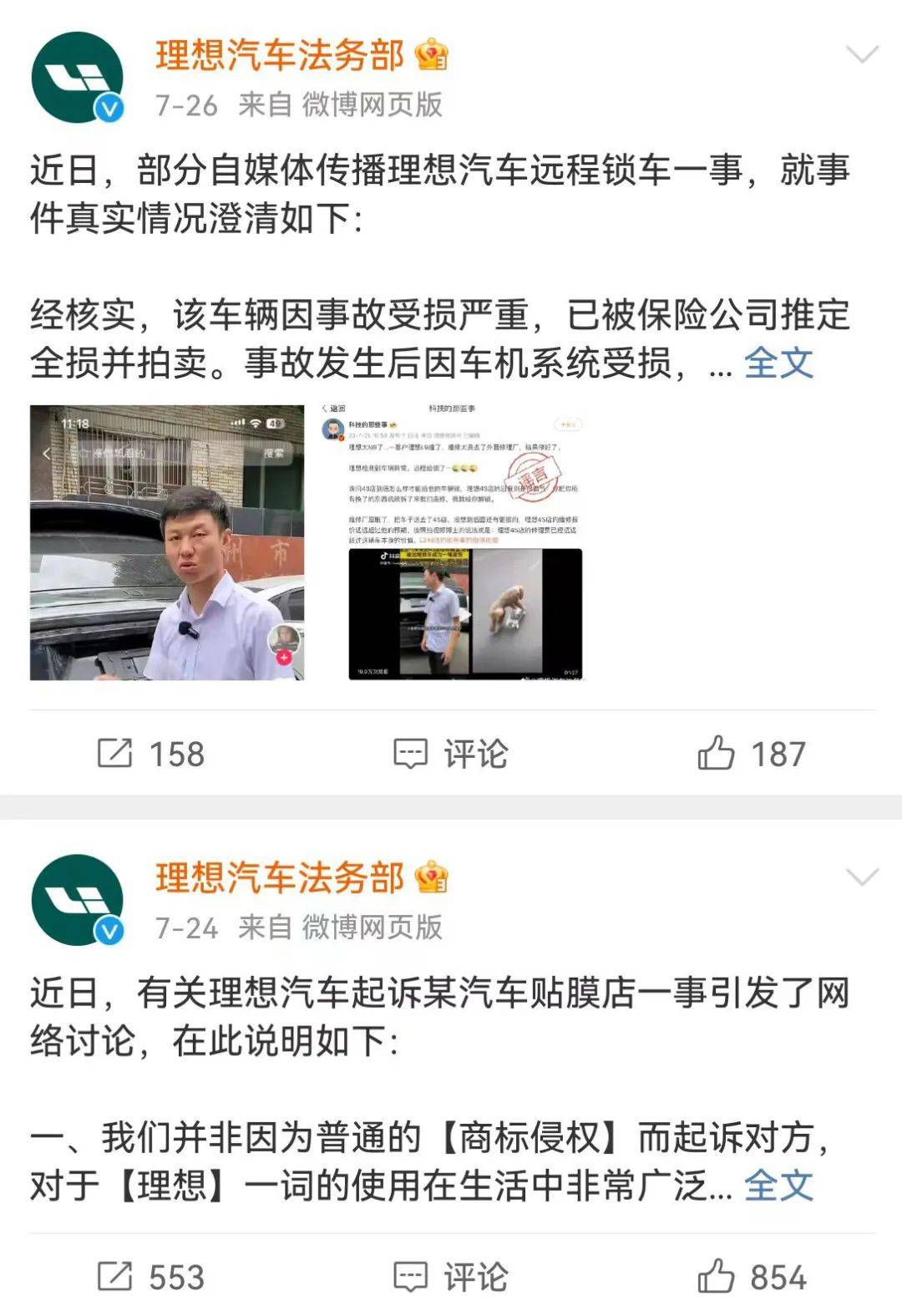Open the first photo of man by car
The width and height of the screenshot is (902, 1316).
[167, 542]
